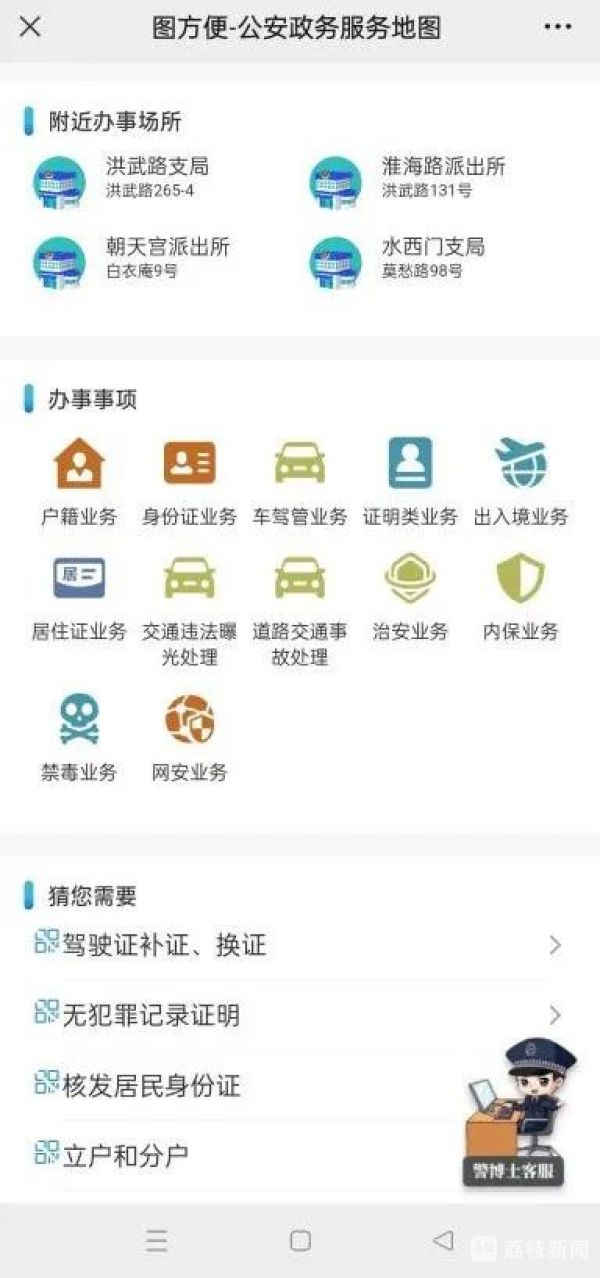Open 车驾管业务 services
Viewport: 600px width, 1278px height.
pos(299,480)
